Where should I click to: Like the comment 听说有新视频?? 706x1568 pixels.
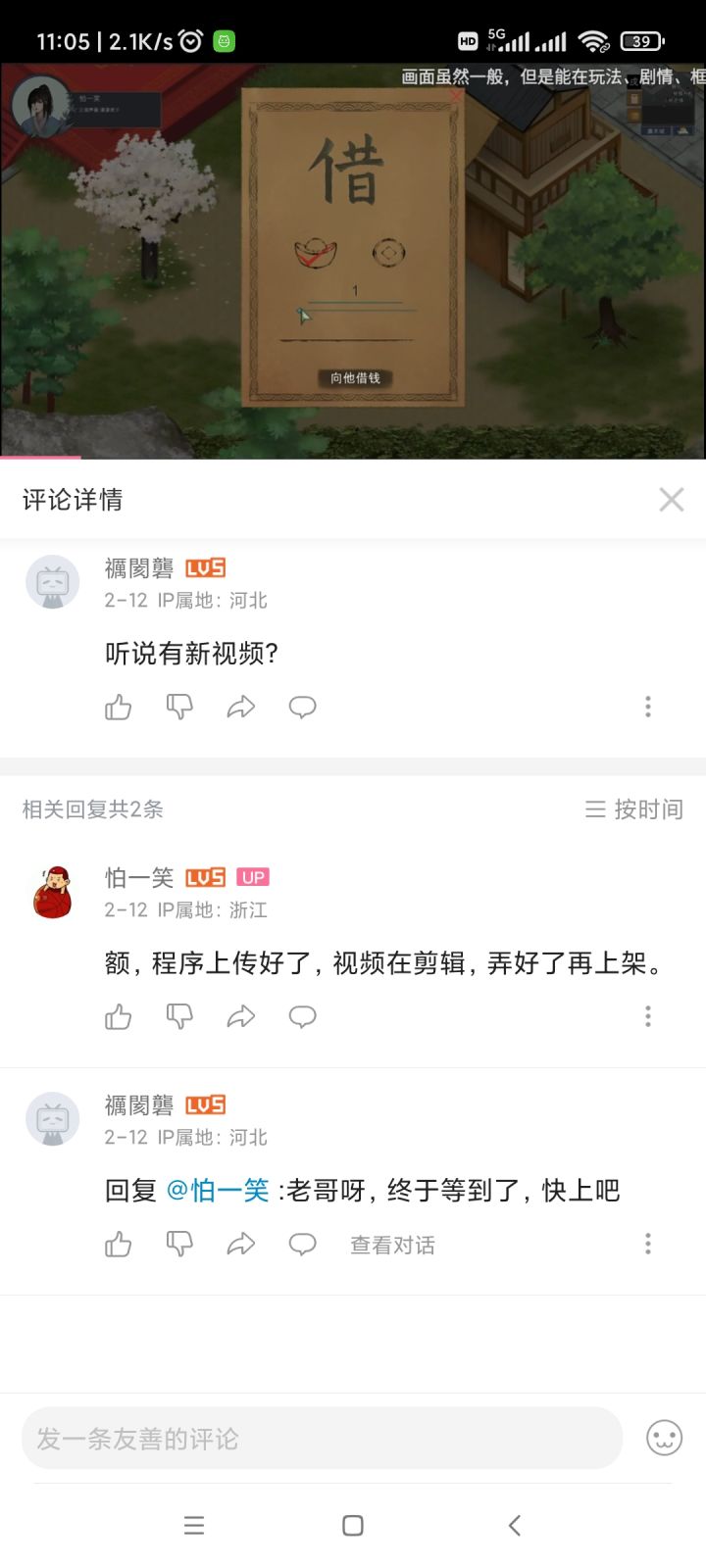click(119, 707)
